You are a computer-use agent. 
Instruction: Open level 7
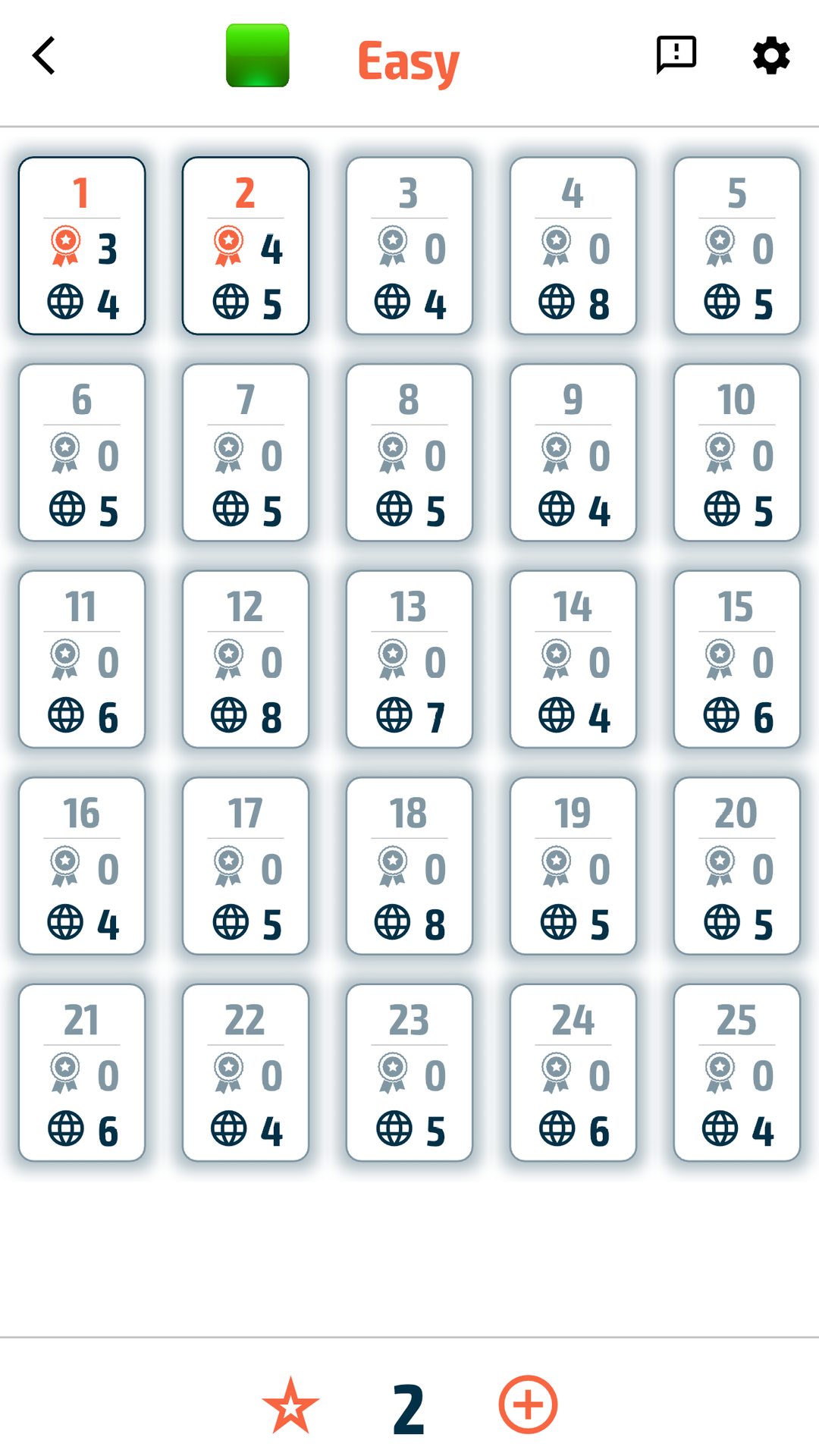click(246, 453)
